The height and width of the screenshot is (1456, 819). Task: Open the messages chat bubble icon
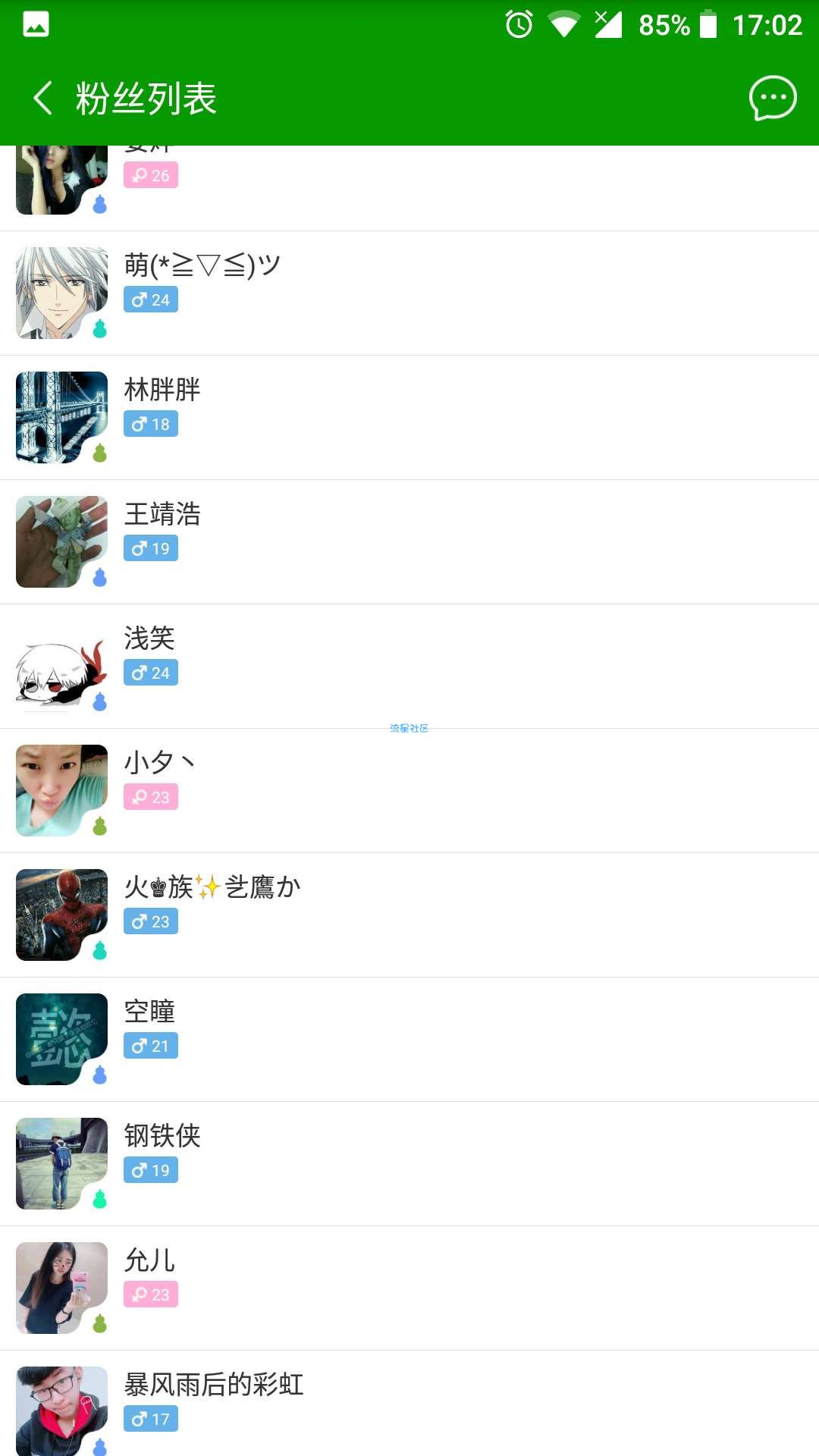tap(772, 98)
